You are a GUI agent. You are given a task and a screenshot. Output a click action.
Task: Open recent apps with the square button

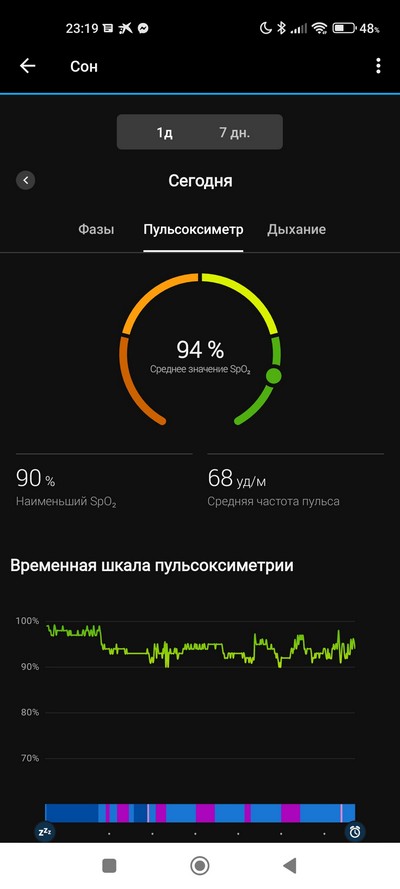pos(109,866)
